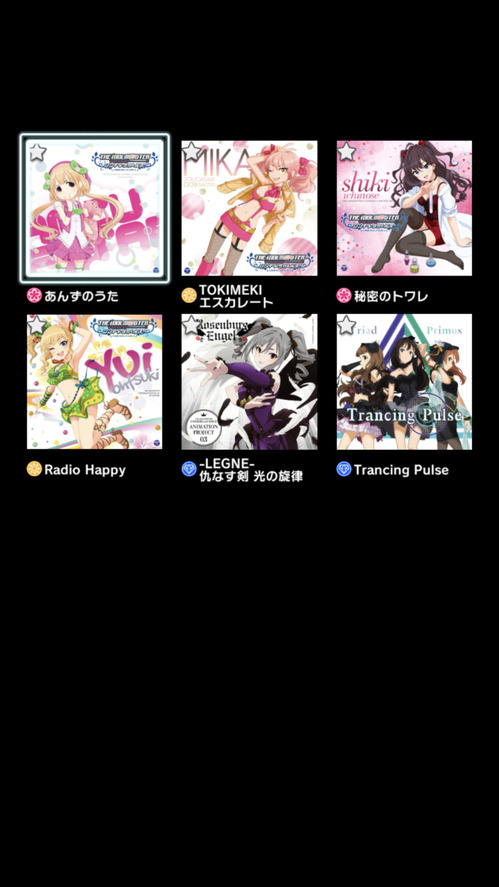Select the あんずのうた song tile
Viewport: 499px width, 887px height.
click(94, 208)
